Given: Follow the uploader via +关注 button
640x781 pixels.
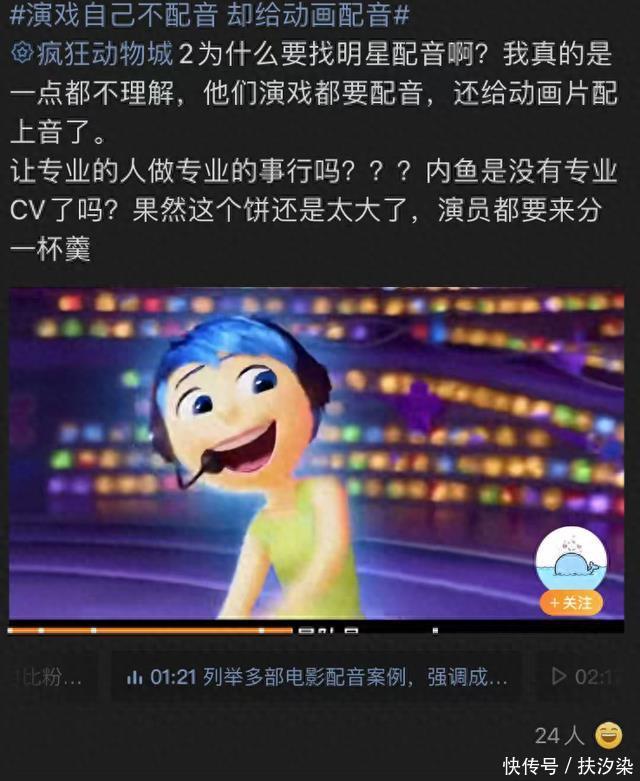Looking at the screenshot, I should tap(571, 602).
